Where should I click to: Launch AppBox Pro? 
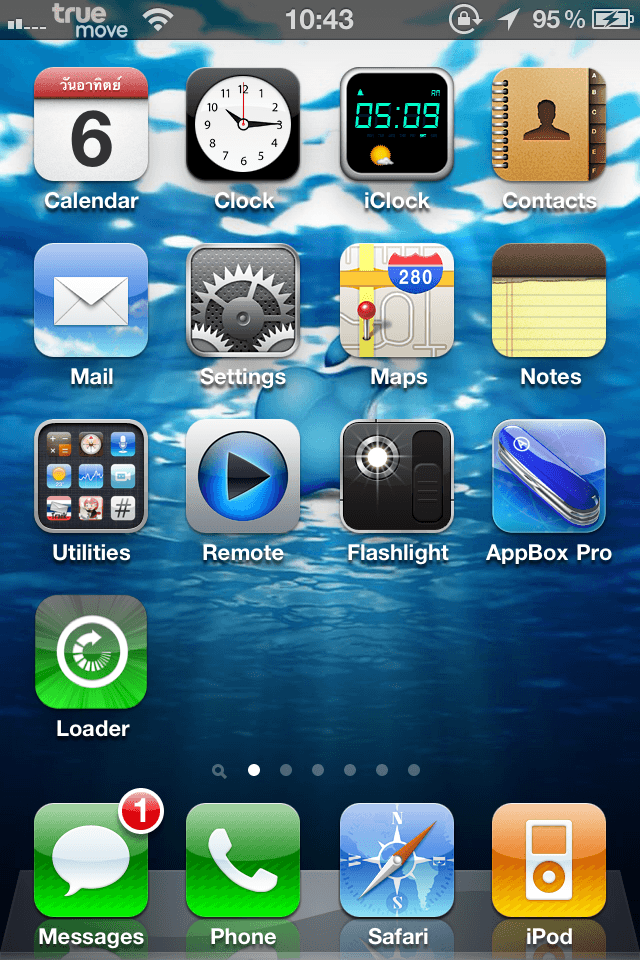tap(549, 476)
